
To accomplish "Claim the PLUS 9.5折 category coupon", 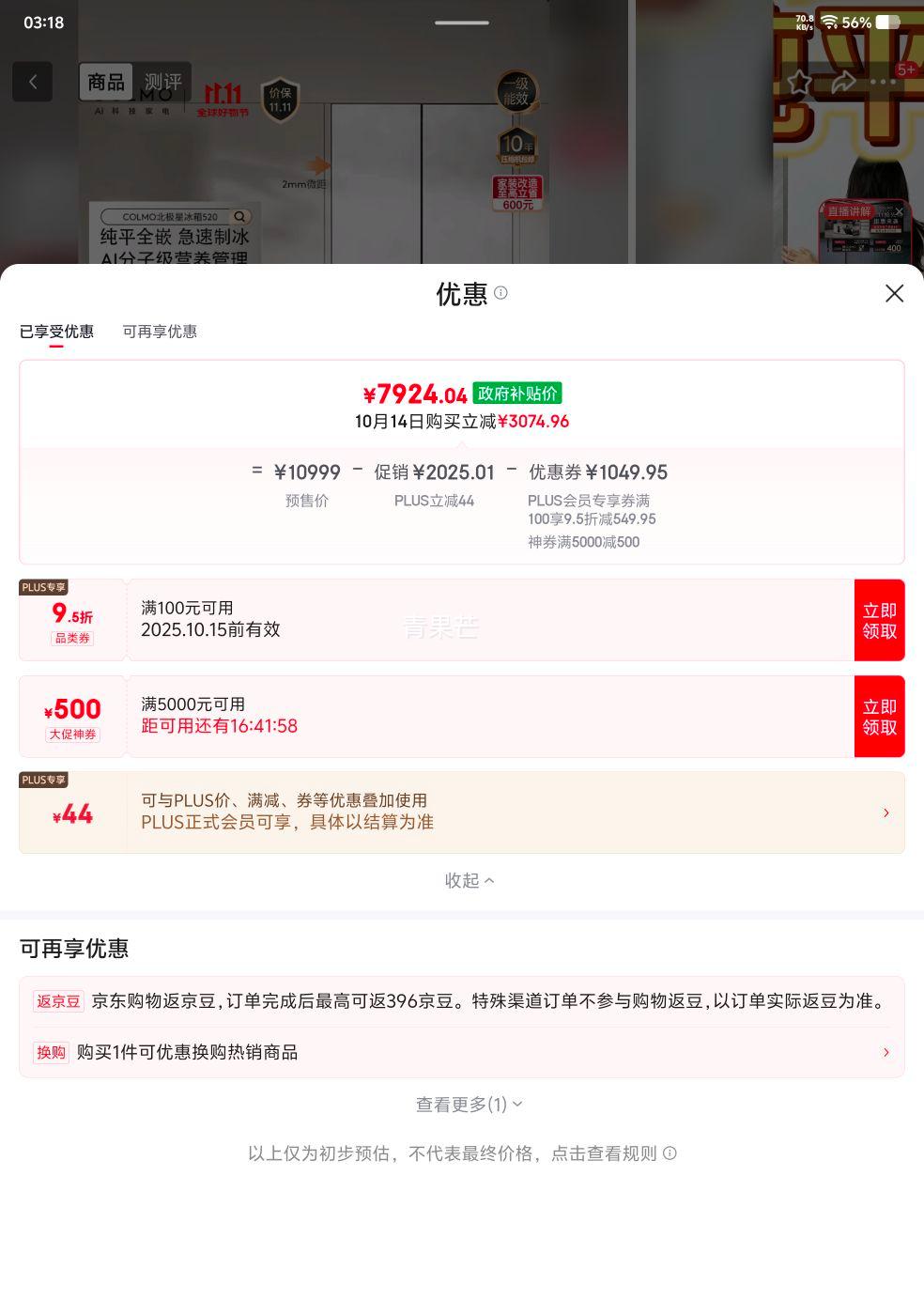I will click(879, 621).
